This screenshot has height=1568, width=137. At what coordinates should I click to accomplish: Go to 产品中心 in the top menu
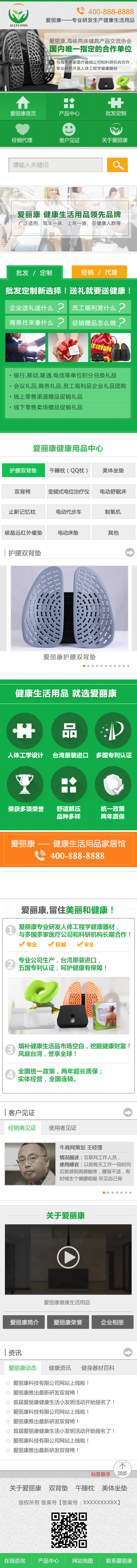click(x=68, y=106)
